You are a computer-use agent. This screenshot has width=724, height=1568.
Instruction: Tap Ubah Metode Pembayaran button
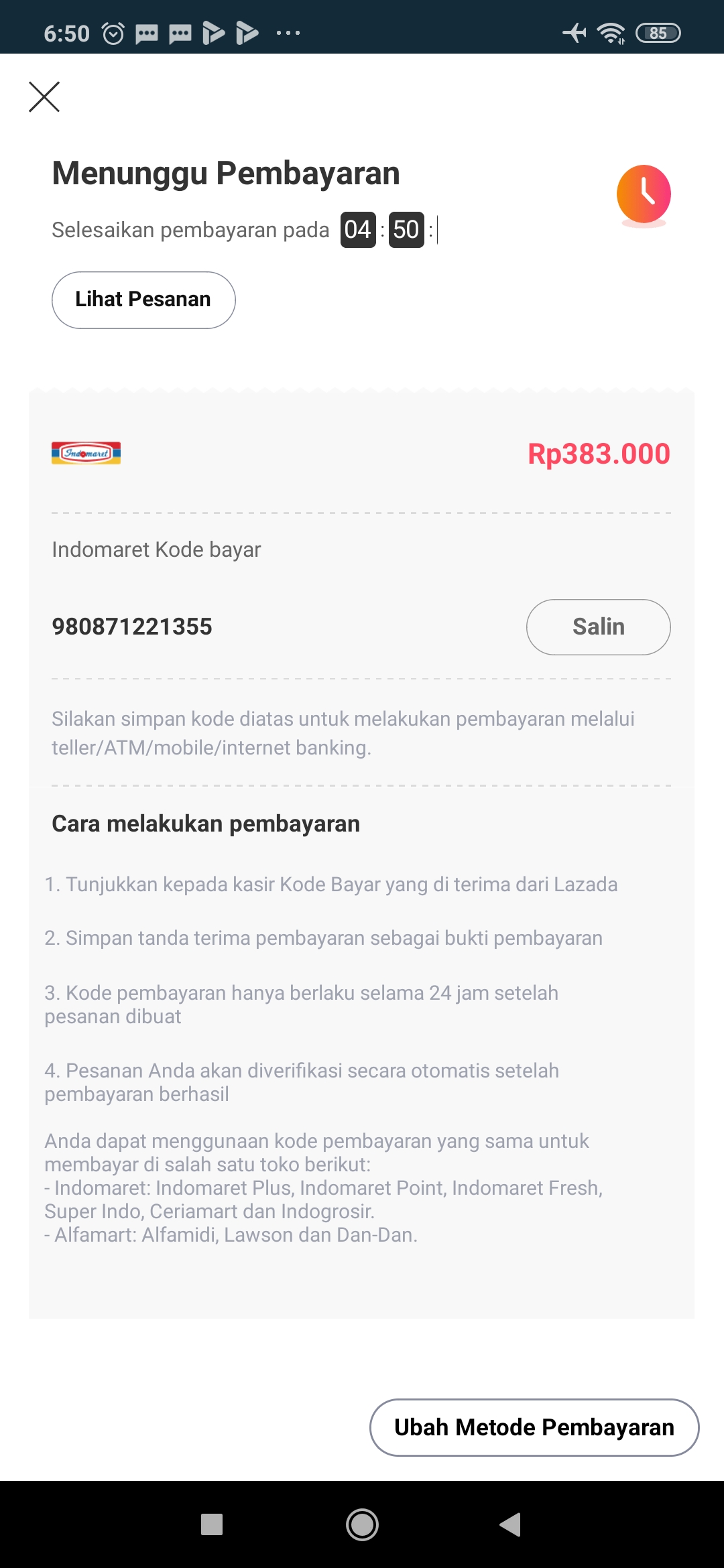[x=534, y=1427]
